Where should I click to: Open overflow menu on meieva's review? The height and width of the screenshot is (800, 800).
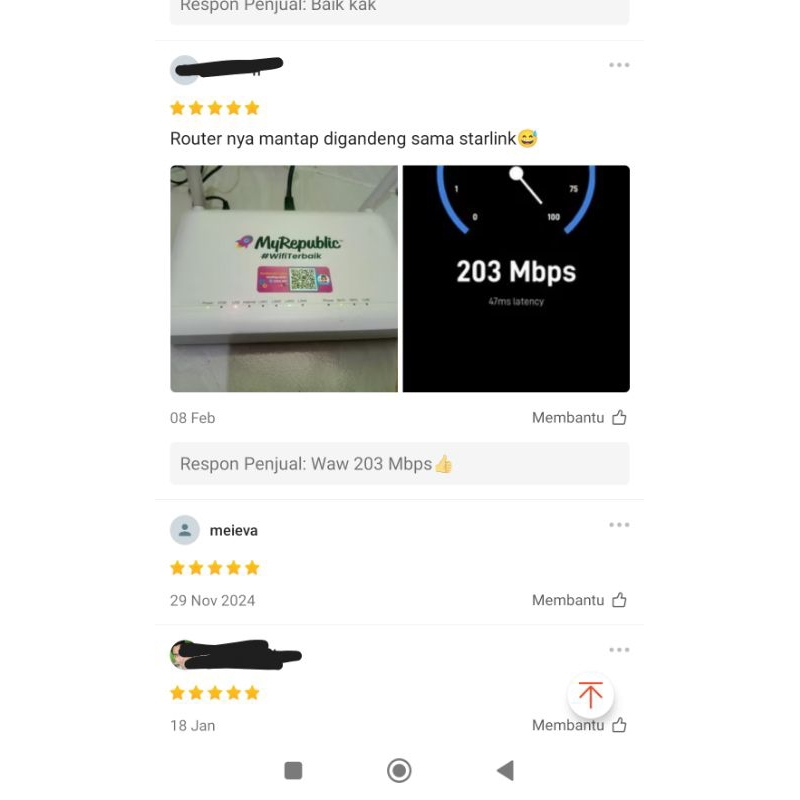point(619,525)
